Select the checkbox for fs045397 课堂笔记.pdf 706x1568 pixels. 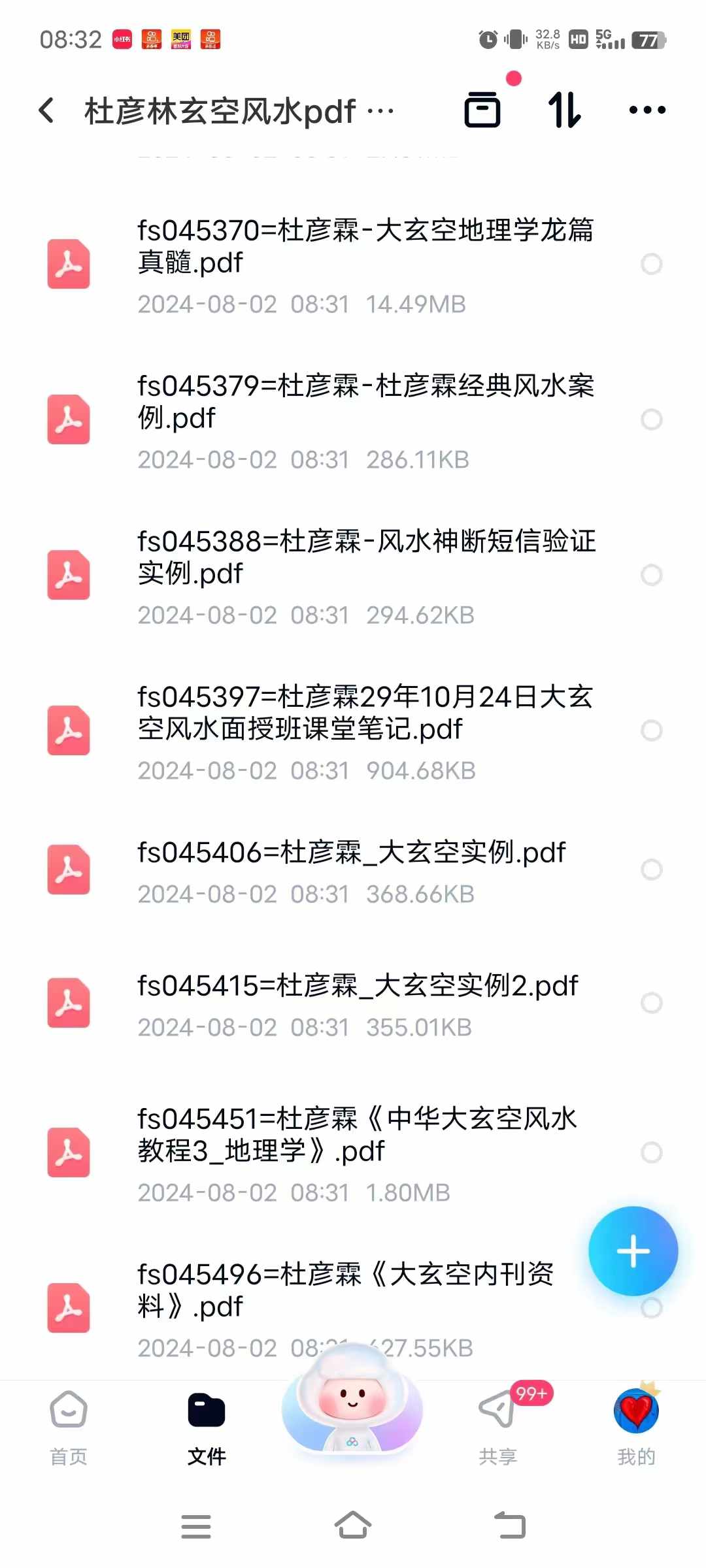[x=652, y=730]
